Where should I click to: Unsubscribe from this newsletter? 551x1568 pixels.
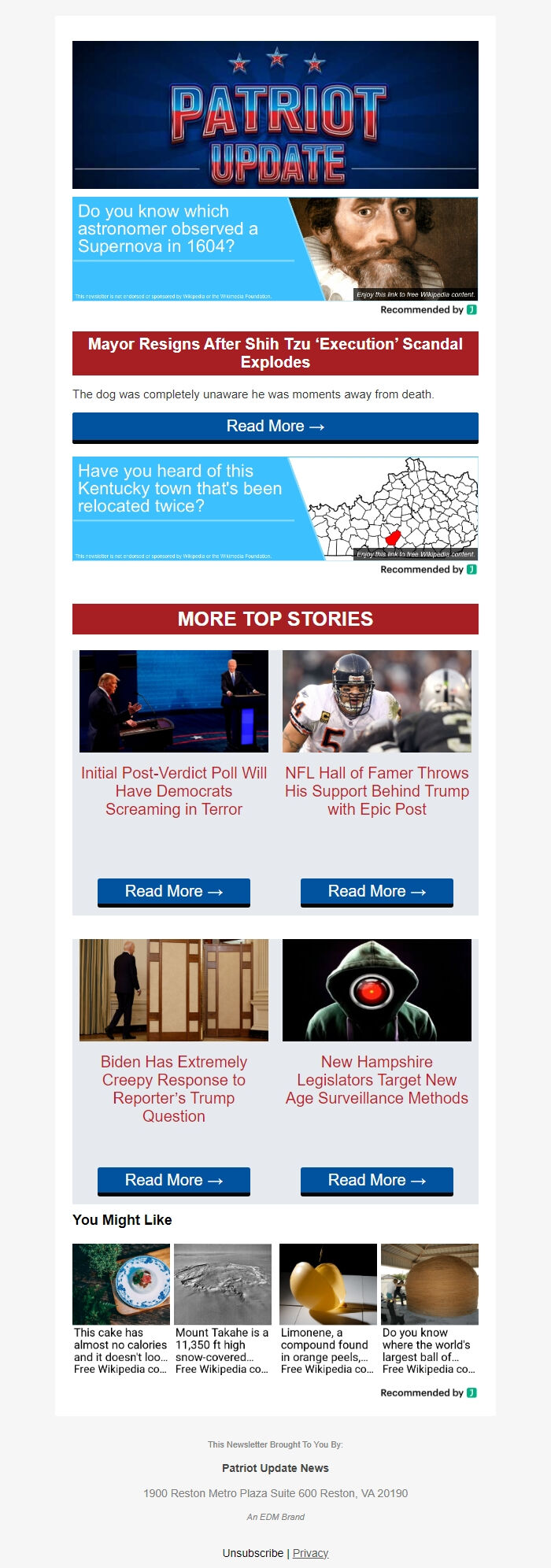(x=253, y=1553)
